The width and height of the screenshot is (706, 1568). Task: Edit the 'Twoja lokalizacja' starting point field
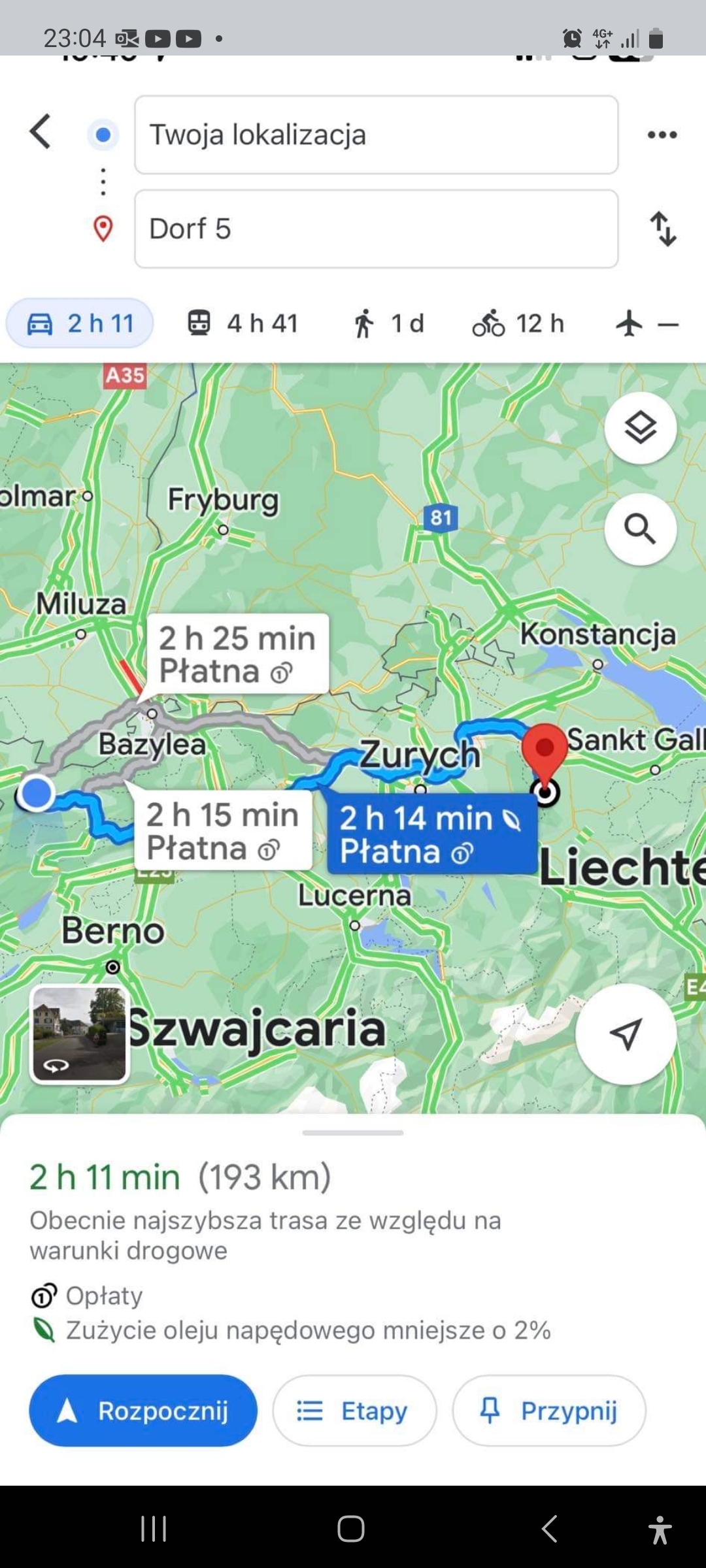(x=376, y=135)
